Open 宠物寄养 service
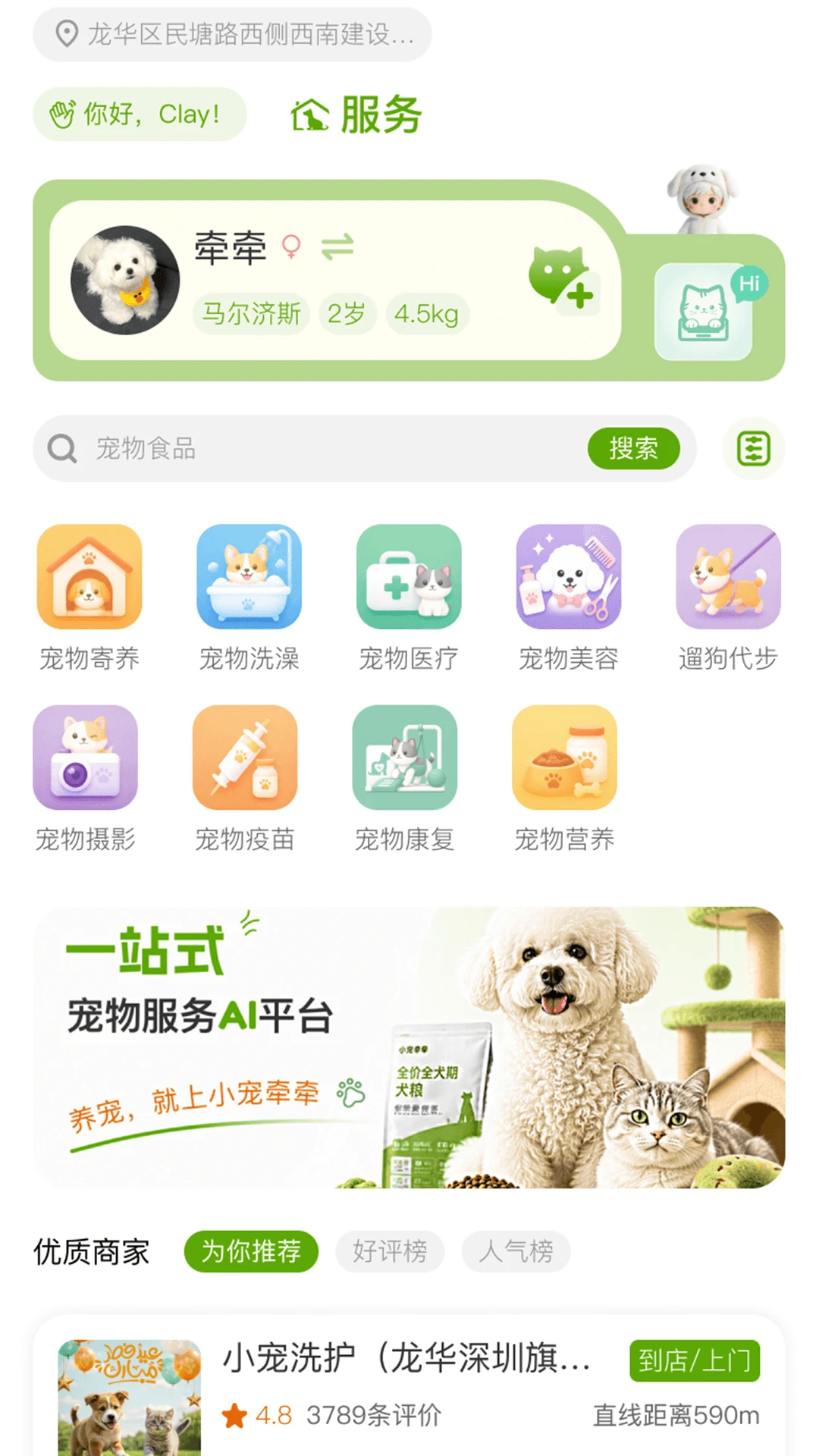The width and height of the screenshot is (819, 1456). click(89, 598)
